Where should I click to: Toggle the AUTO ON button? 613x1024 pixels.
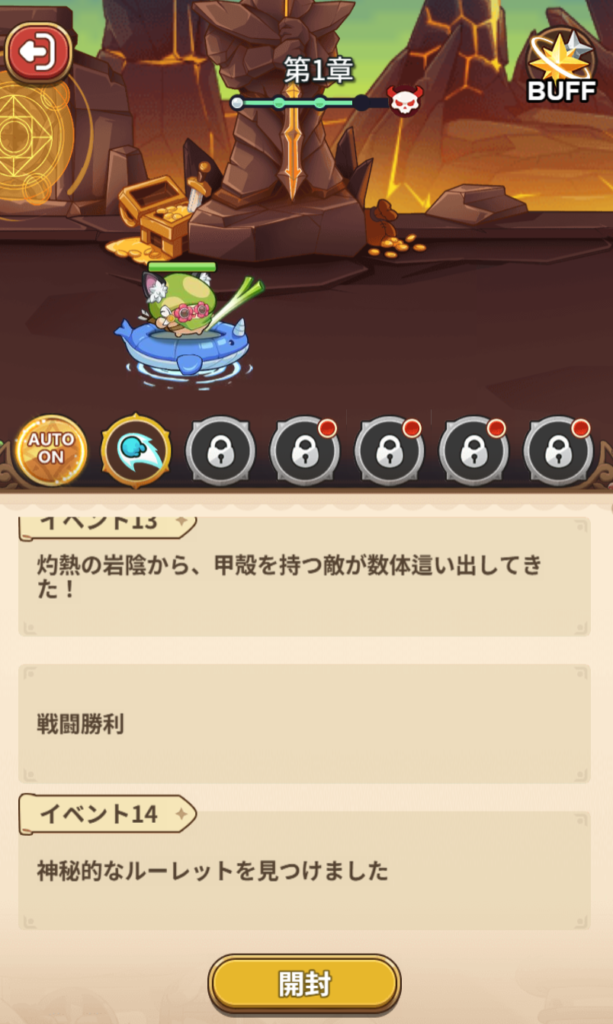(51, 450)
